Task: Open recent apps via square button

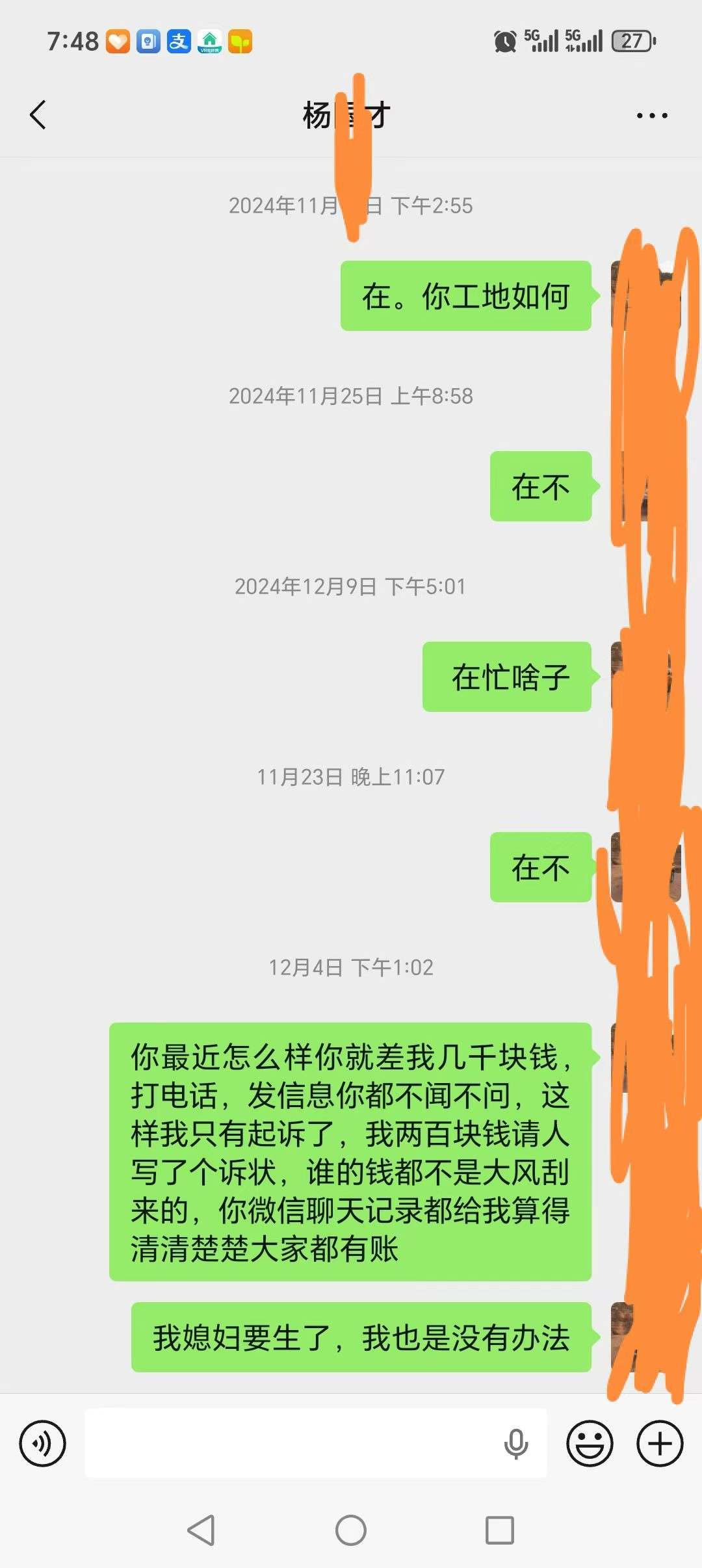Action: 500,1530
